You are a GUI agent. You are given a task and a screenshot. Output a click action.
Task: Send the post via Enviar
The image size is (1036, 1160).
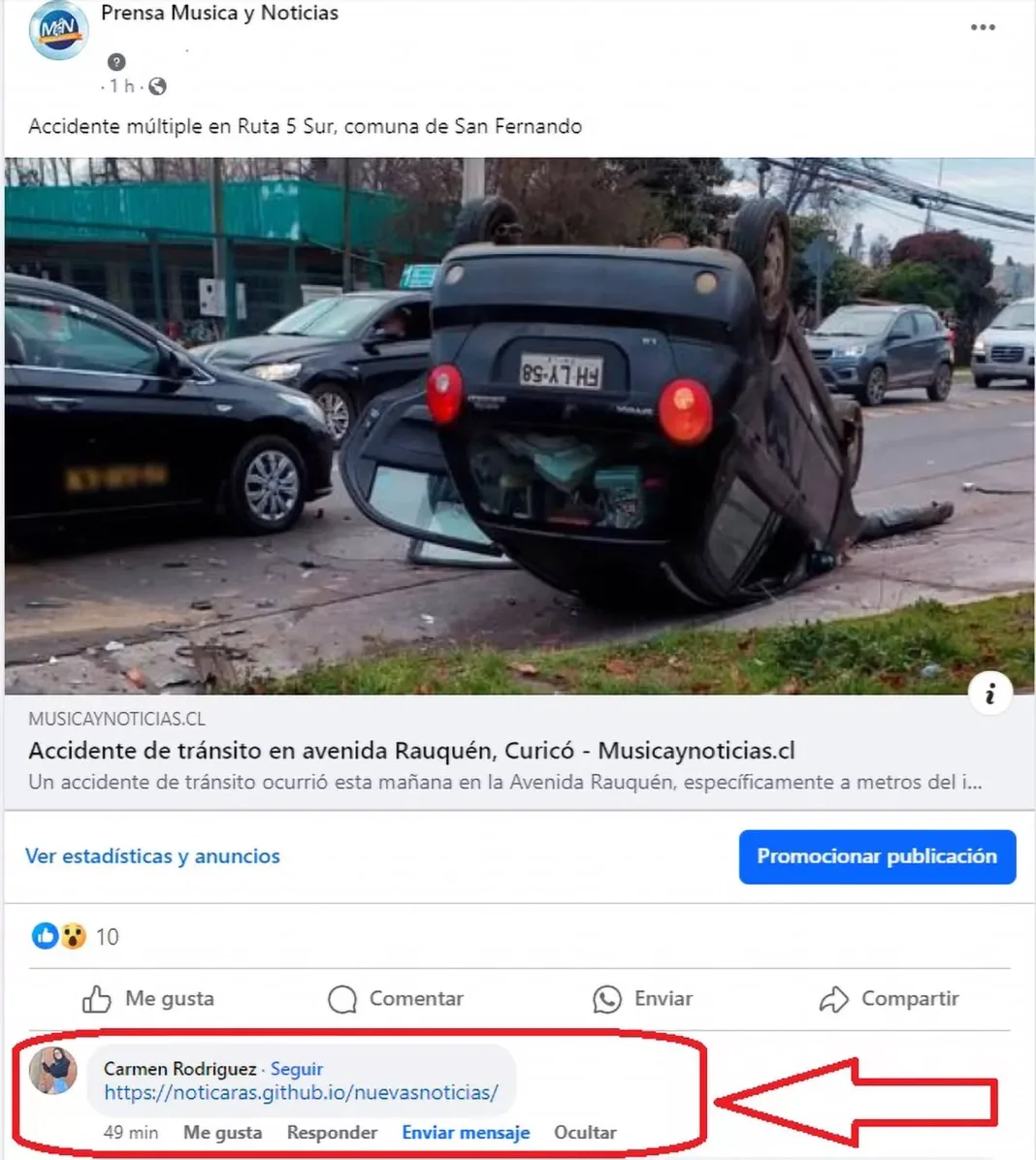643,999
